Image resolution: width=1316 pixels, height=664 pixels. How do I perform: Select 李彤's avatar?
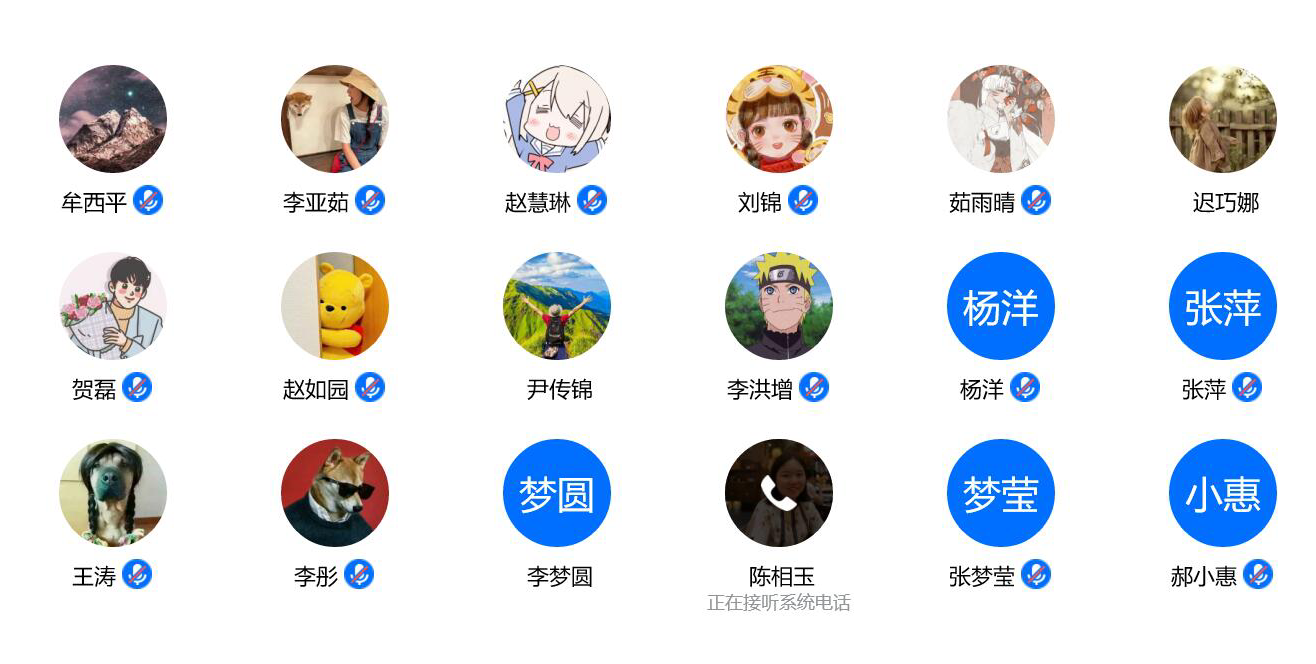click(335, 493)
